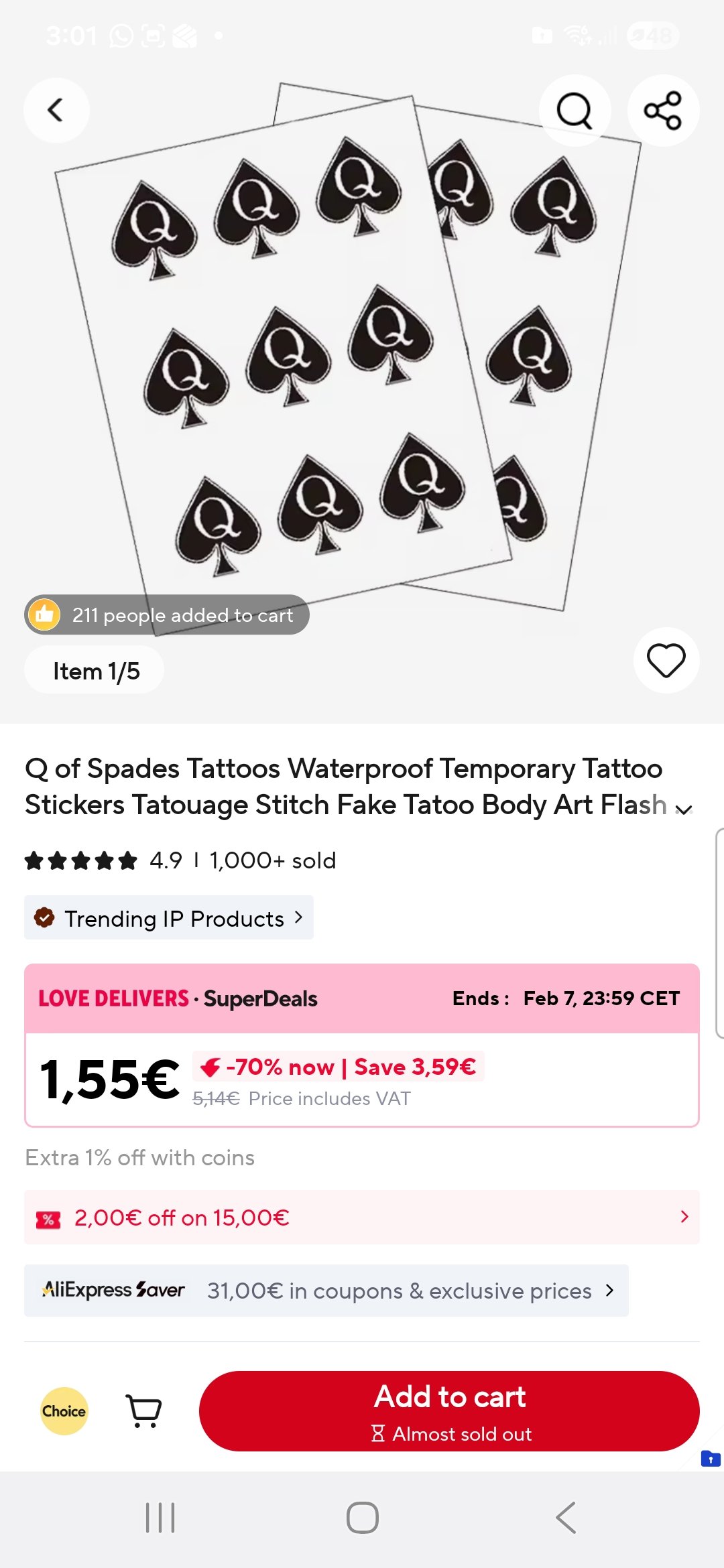Open the shopping cart
The width and height of the screenshot is (724, 1568).
(x=143, y=1411)
